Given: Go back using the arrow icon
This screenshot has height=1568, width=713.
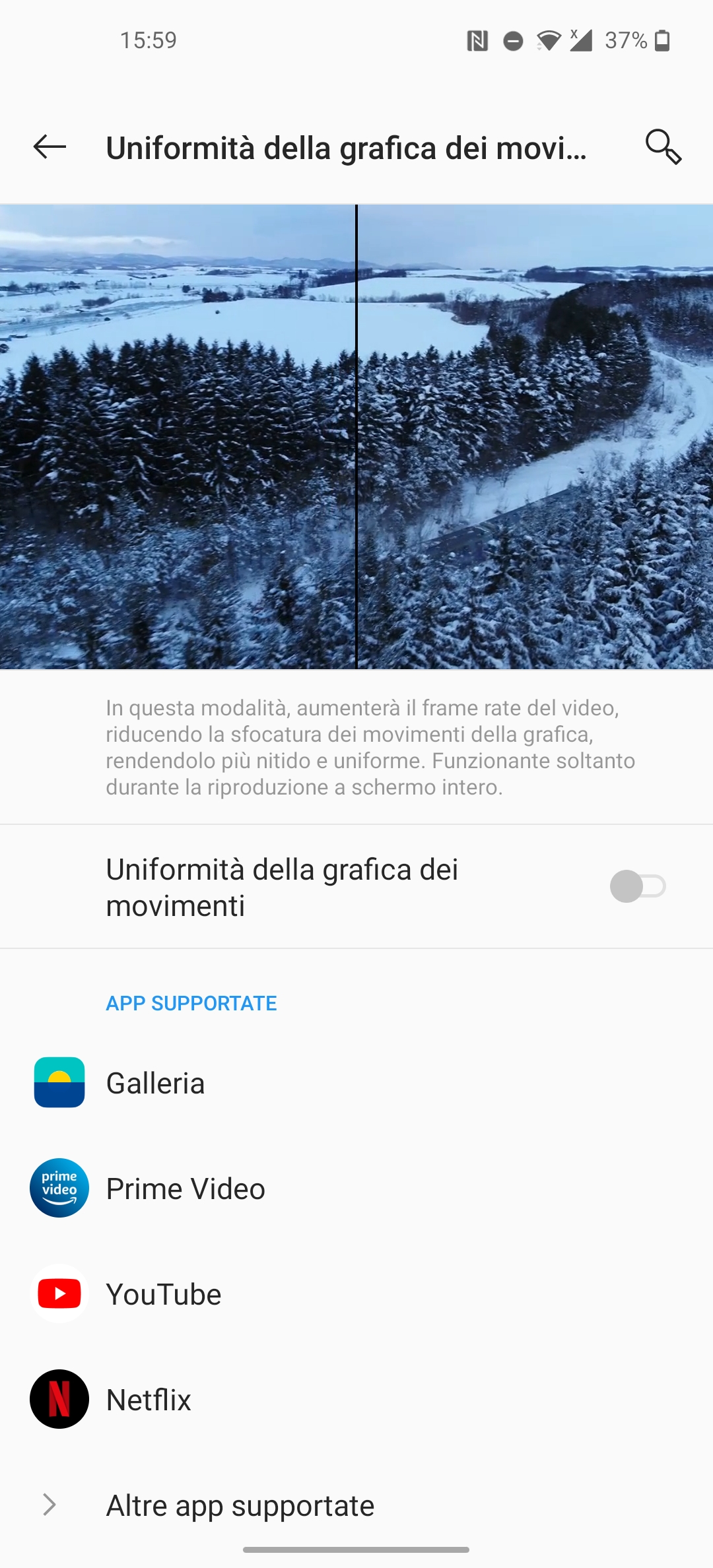Looking at the screenshot, I should tap(50, 147).
